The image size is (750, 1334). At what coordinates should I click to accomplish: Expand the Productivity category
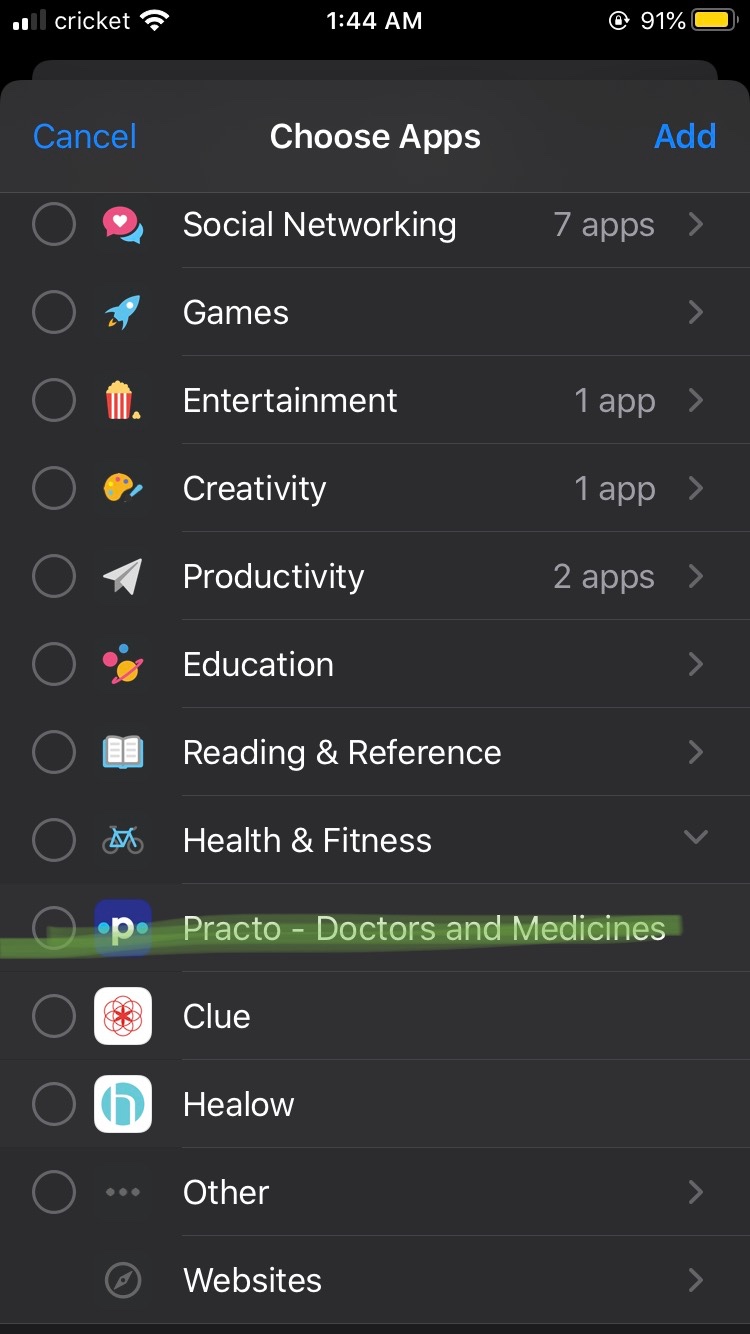[696, 577]
